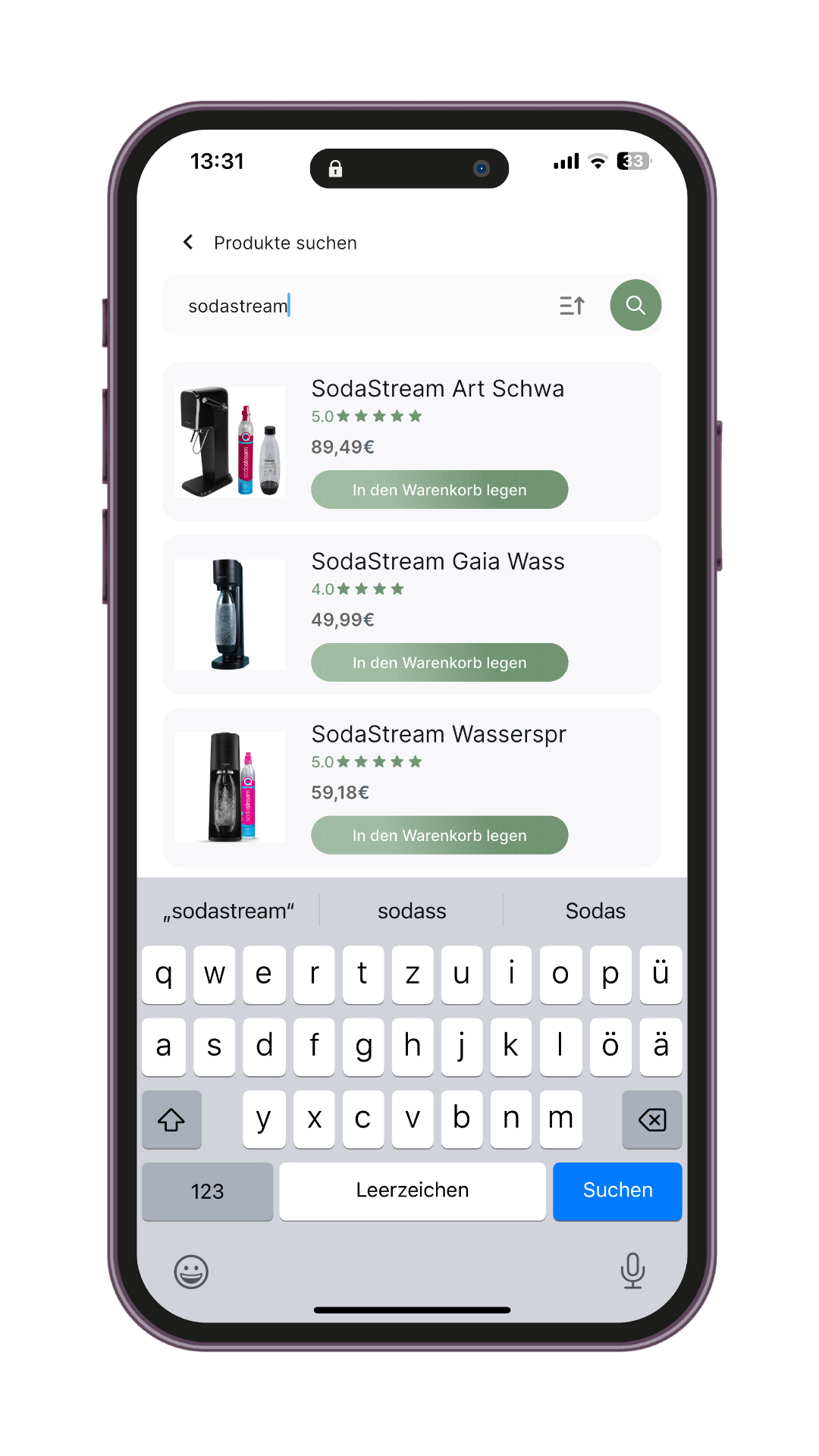Focus the sodastream search field
Screen dimensions: 819x1456
(364, 306)
